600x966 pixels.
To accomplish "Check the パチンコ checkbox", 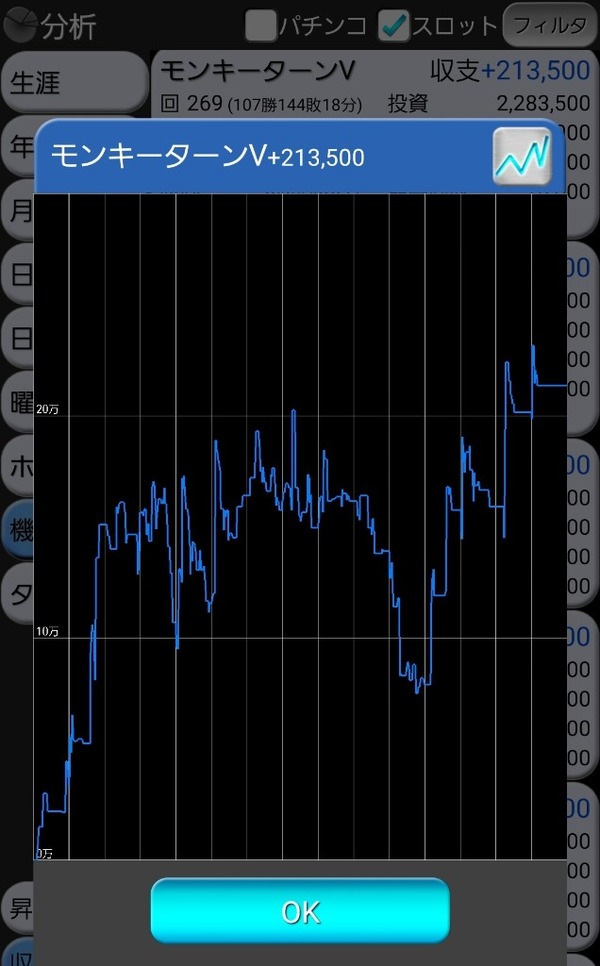I will 261,26.
